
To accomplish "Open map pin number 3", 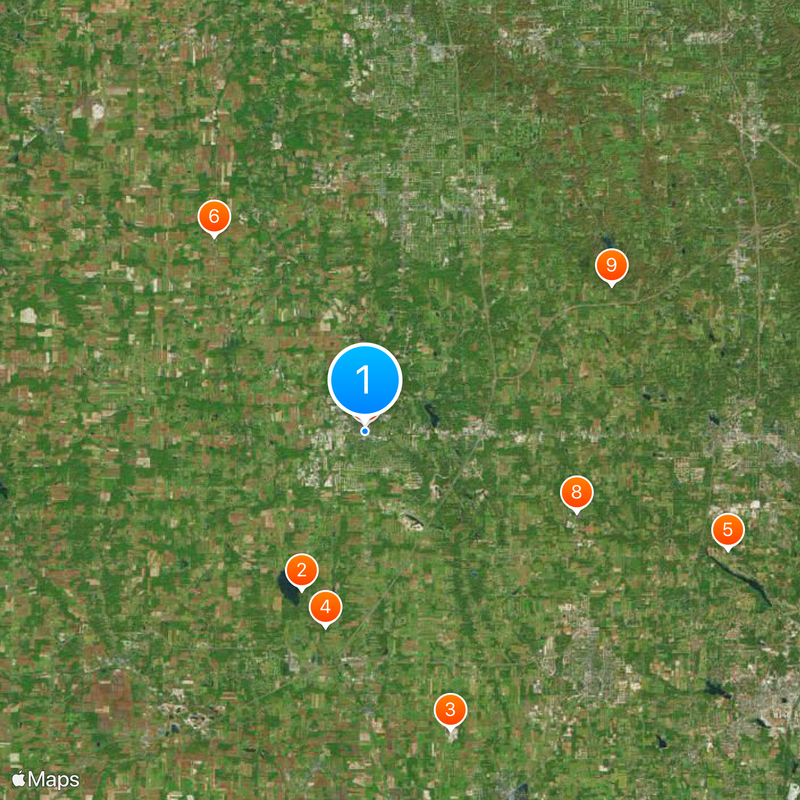I will (451, 711).
